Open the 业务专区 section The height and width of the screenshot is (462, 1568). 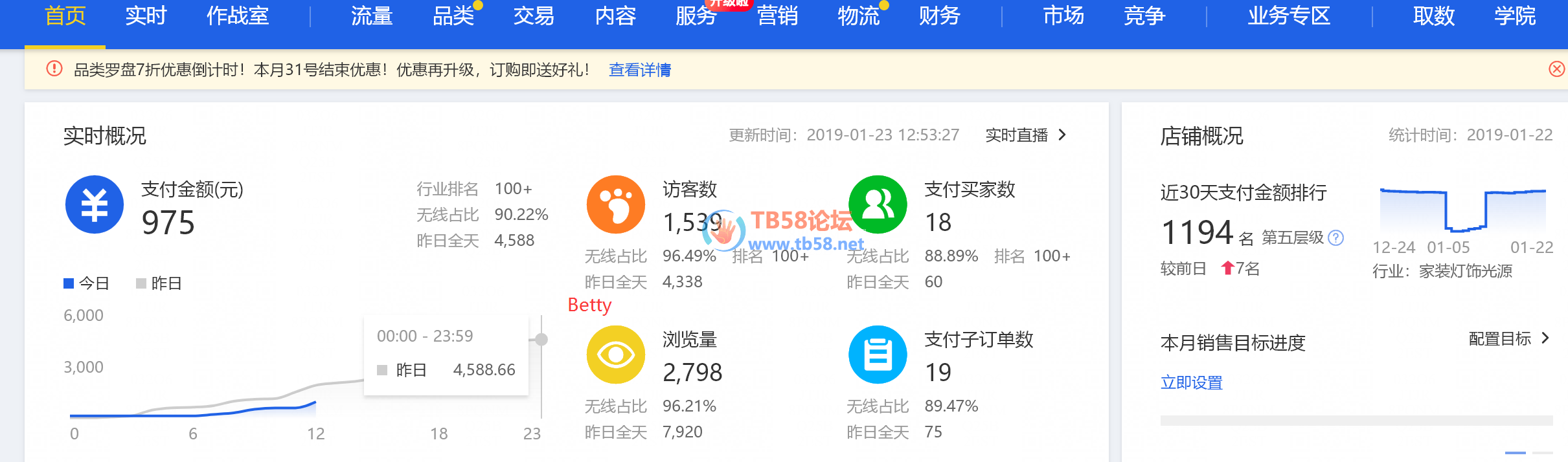pyautogui.click(x=1289, y=16)
